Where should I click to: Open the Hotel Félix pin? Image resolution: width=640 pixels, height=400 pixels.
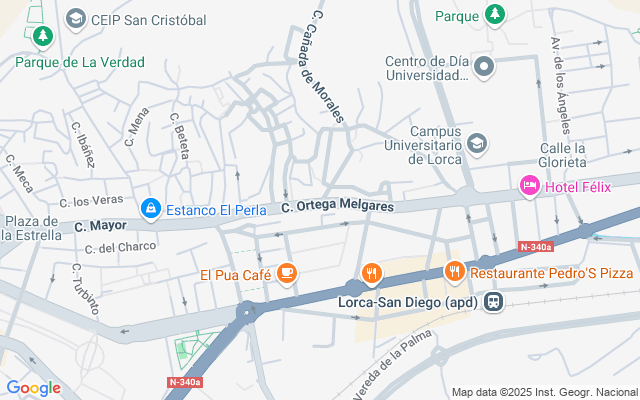529,185
